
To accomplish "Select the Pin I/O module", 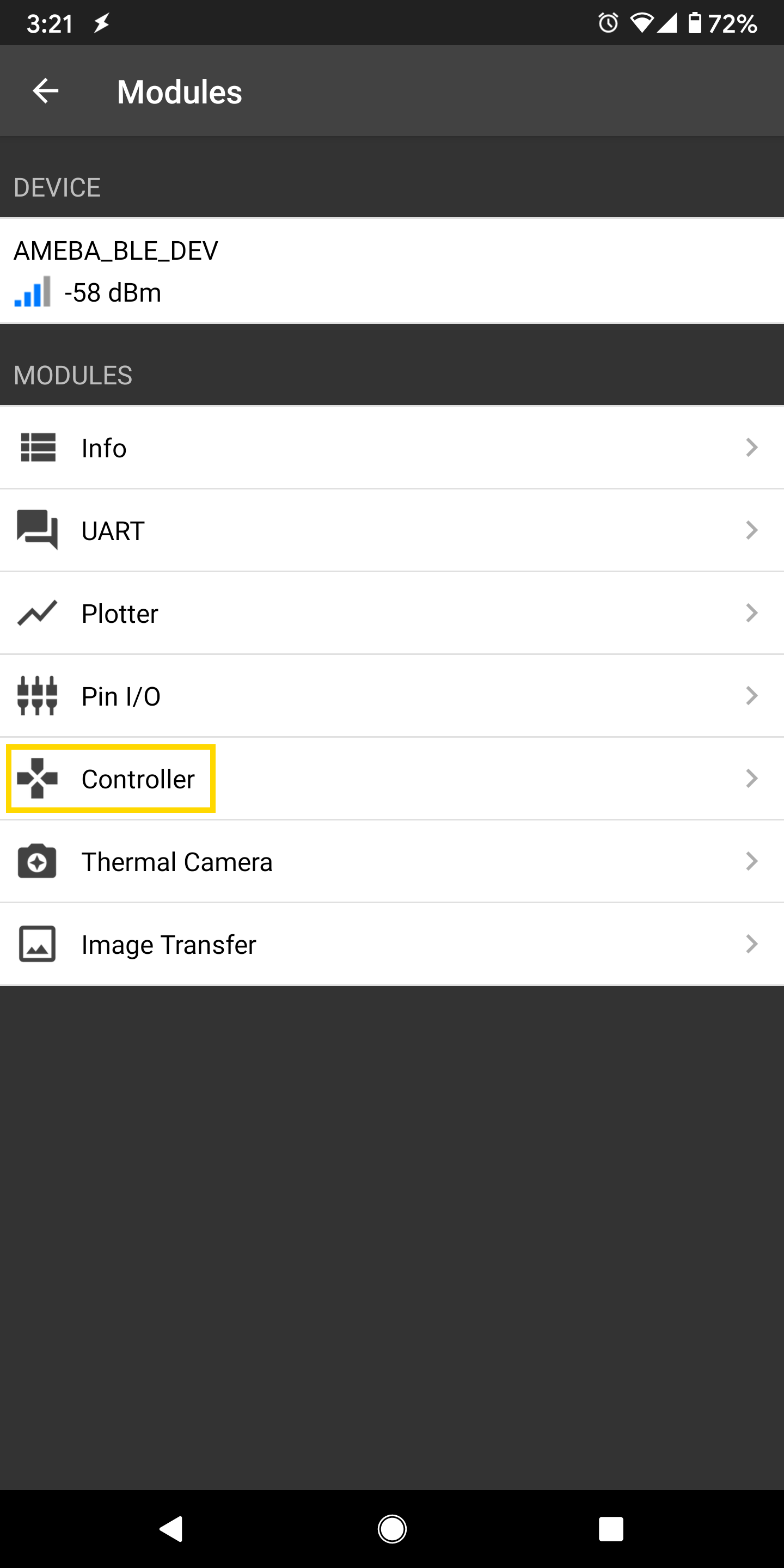I will click(392, 696).
